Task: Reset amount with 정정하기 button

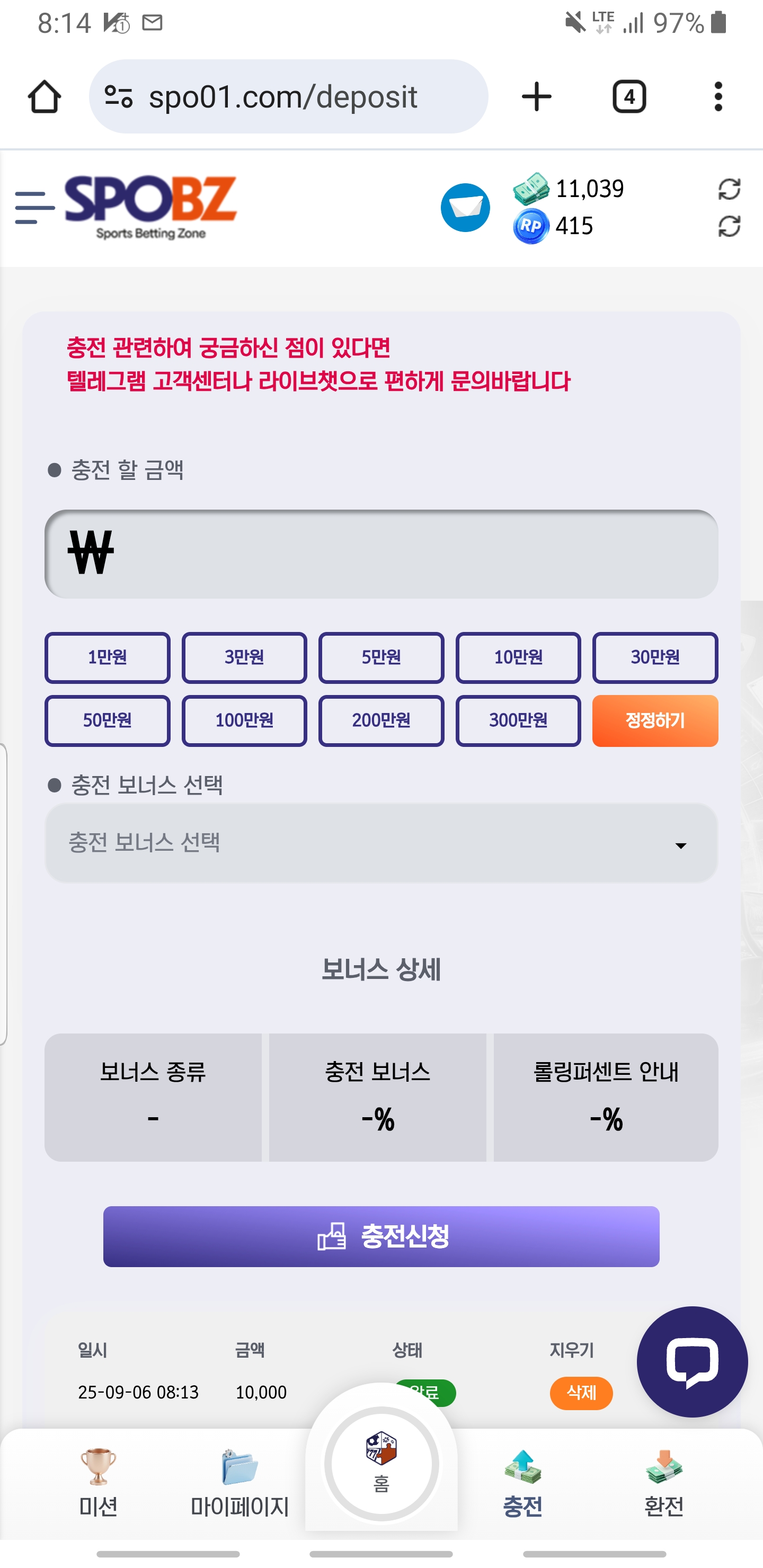Action: [654, 720]
